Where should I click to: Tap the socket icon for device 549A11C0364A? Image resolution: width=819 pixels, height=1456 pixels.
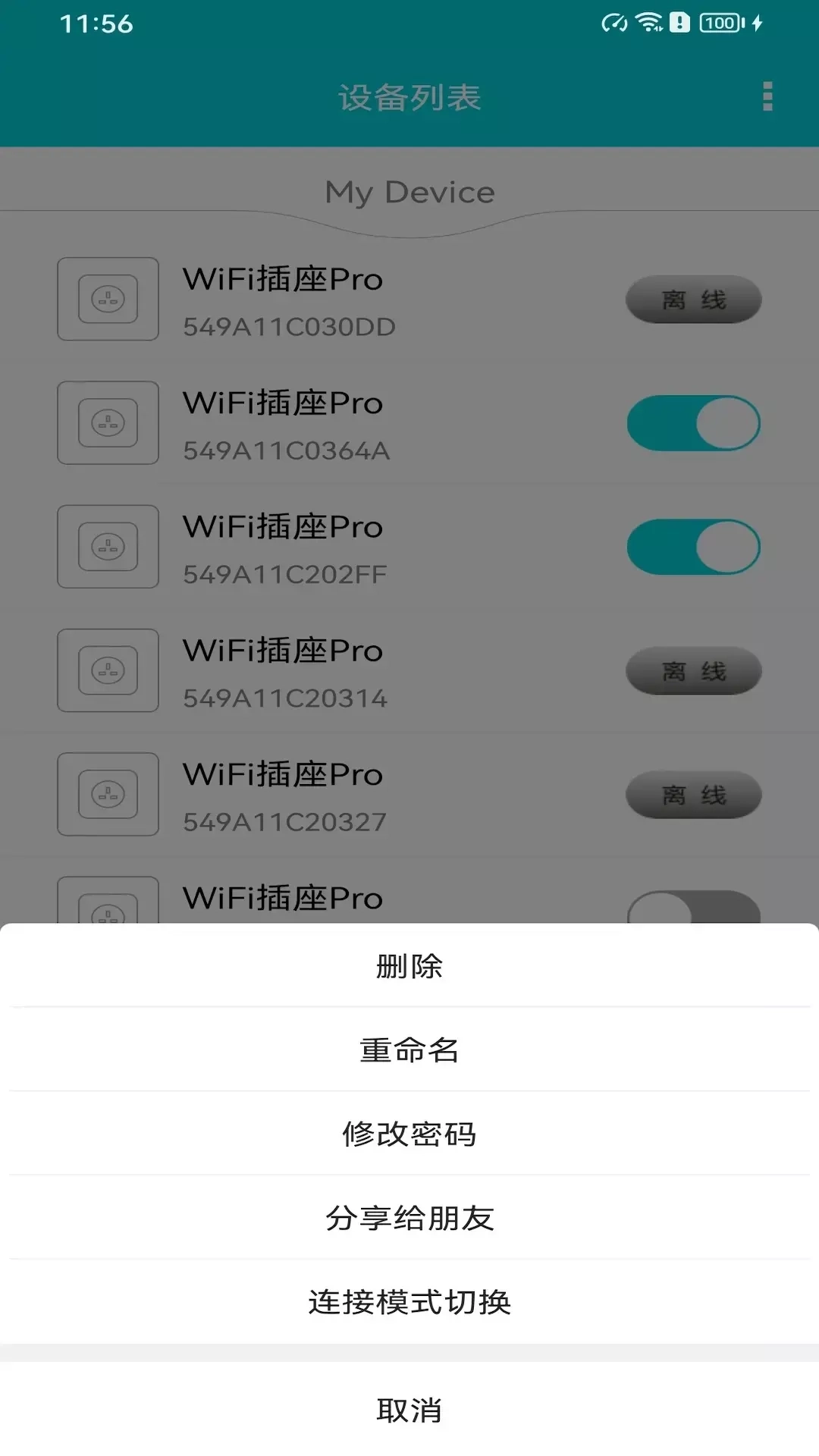point(107,422)
